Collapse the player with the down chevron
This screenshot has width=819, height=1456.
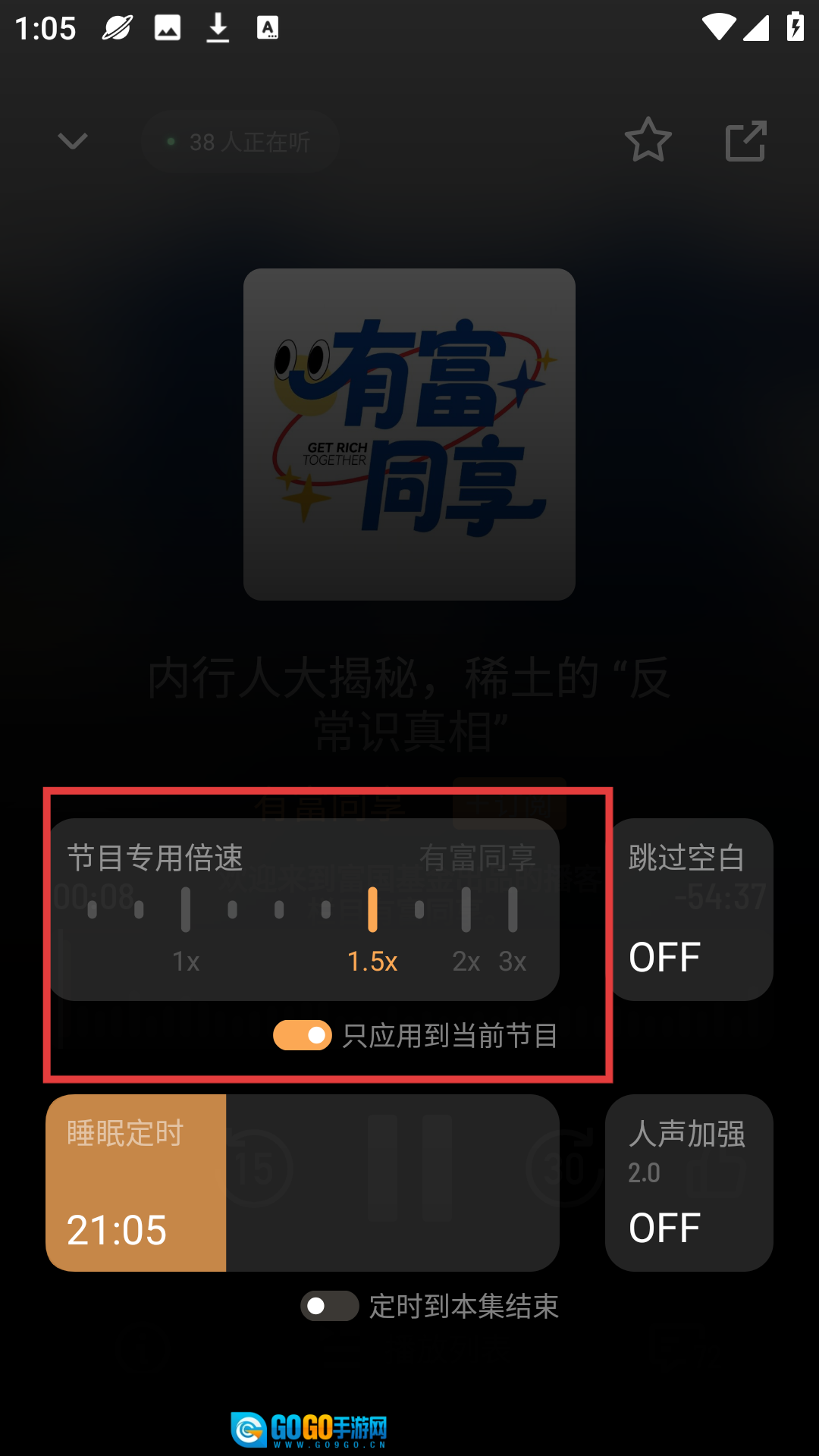tap(73, 141)
